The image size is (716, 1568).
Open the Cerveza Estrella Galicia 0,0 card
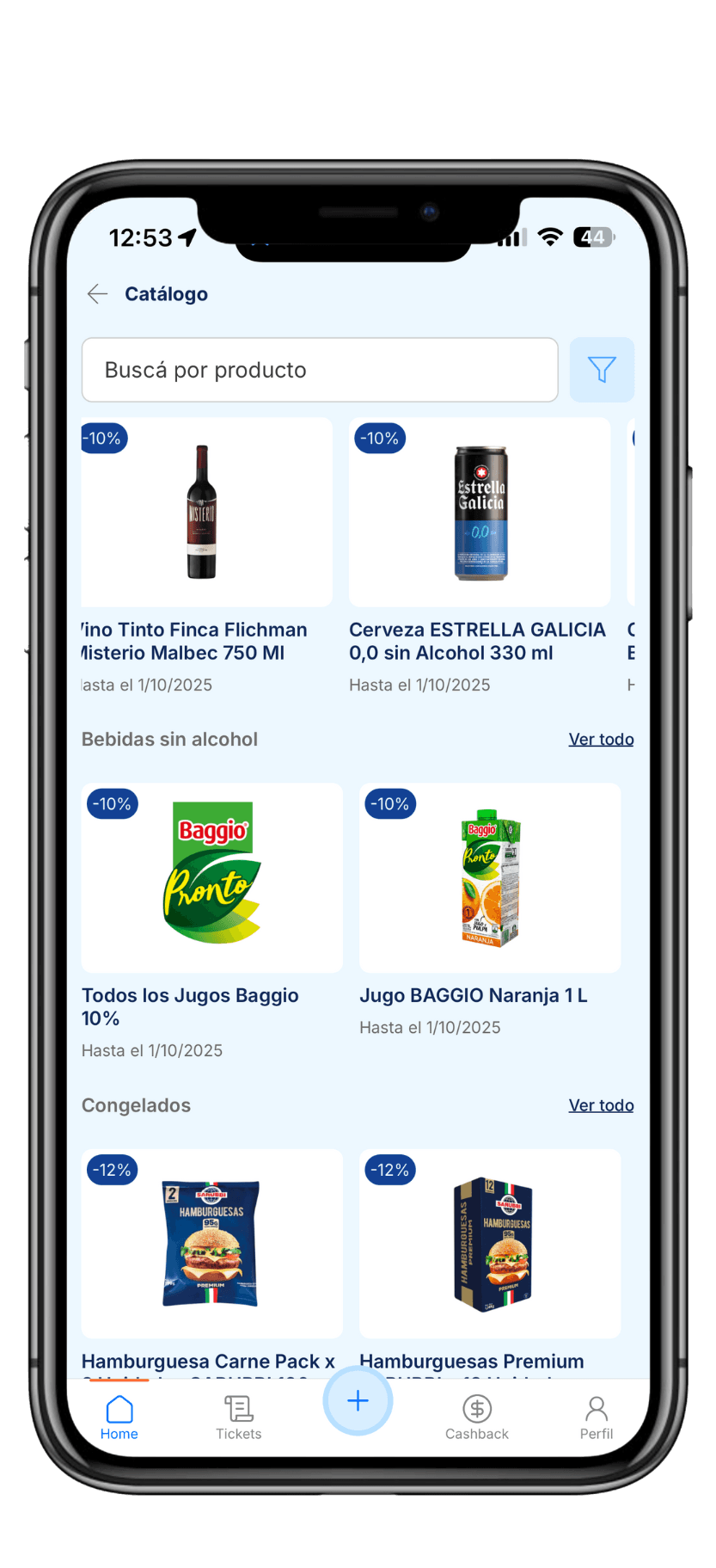[x=480, y=513]
